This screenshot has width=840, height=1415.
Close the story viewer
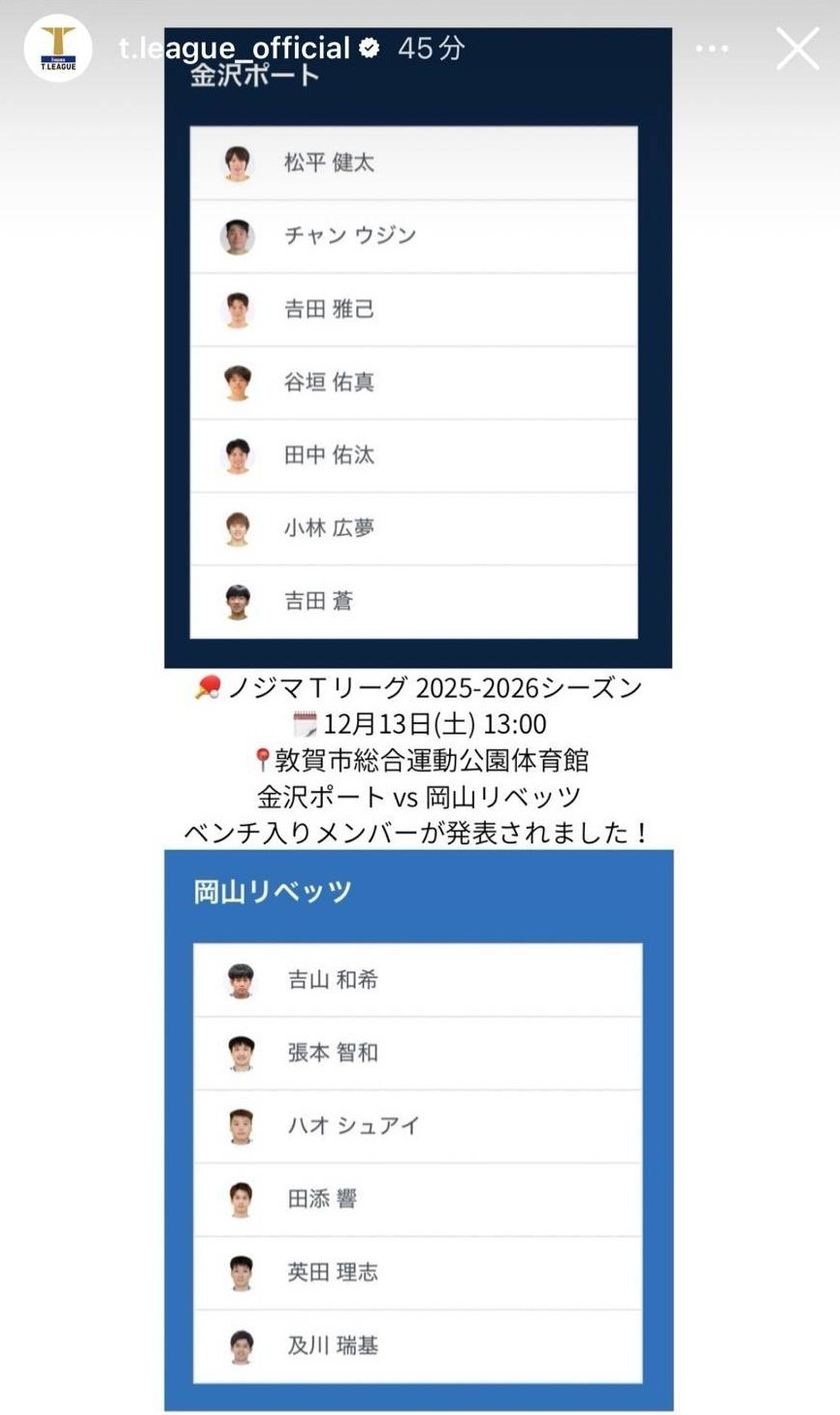pos(797,49)
